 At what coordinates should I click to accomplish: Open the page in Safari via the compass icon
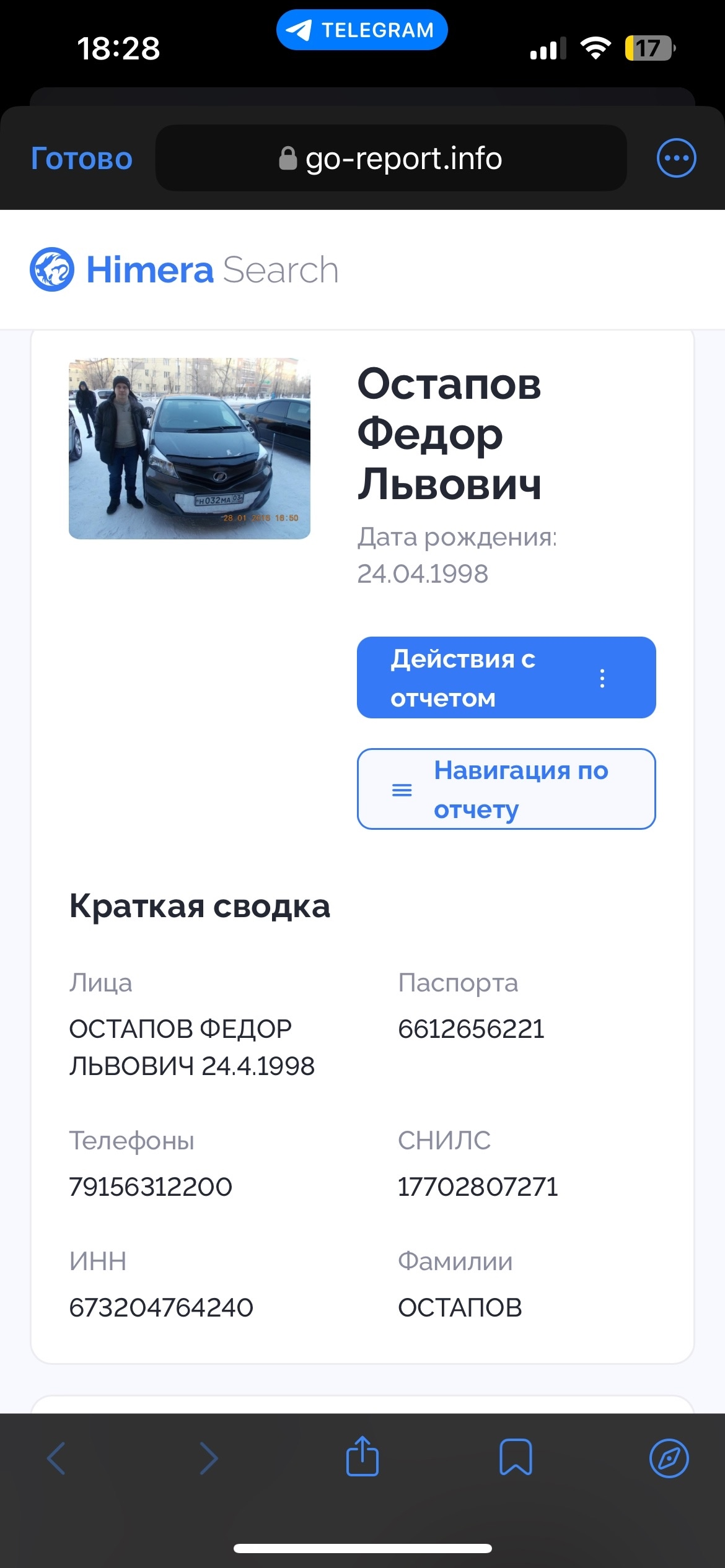pos(669,1458)
